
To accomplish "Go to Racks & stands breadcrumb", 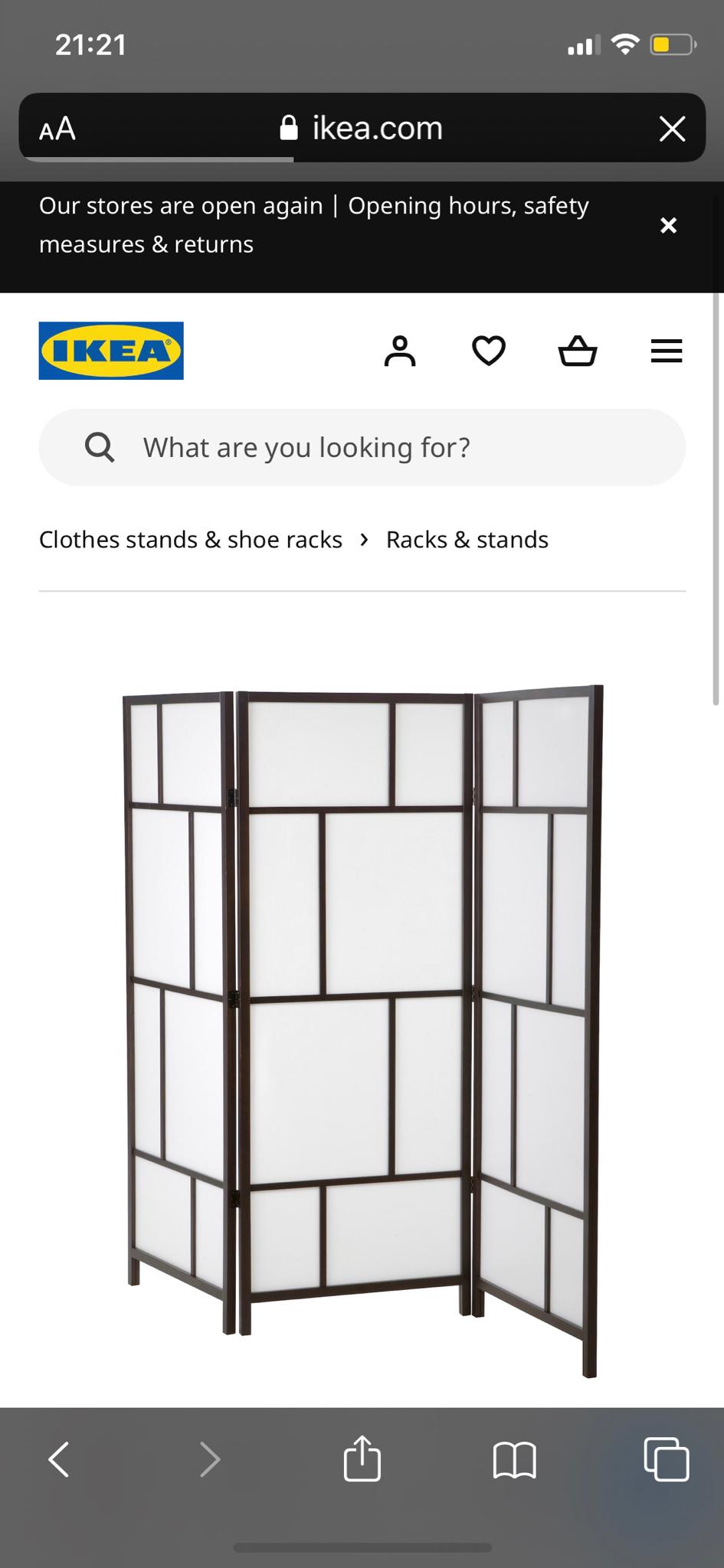I will tap(467, 540).
